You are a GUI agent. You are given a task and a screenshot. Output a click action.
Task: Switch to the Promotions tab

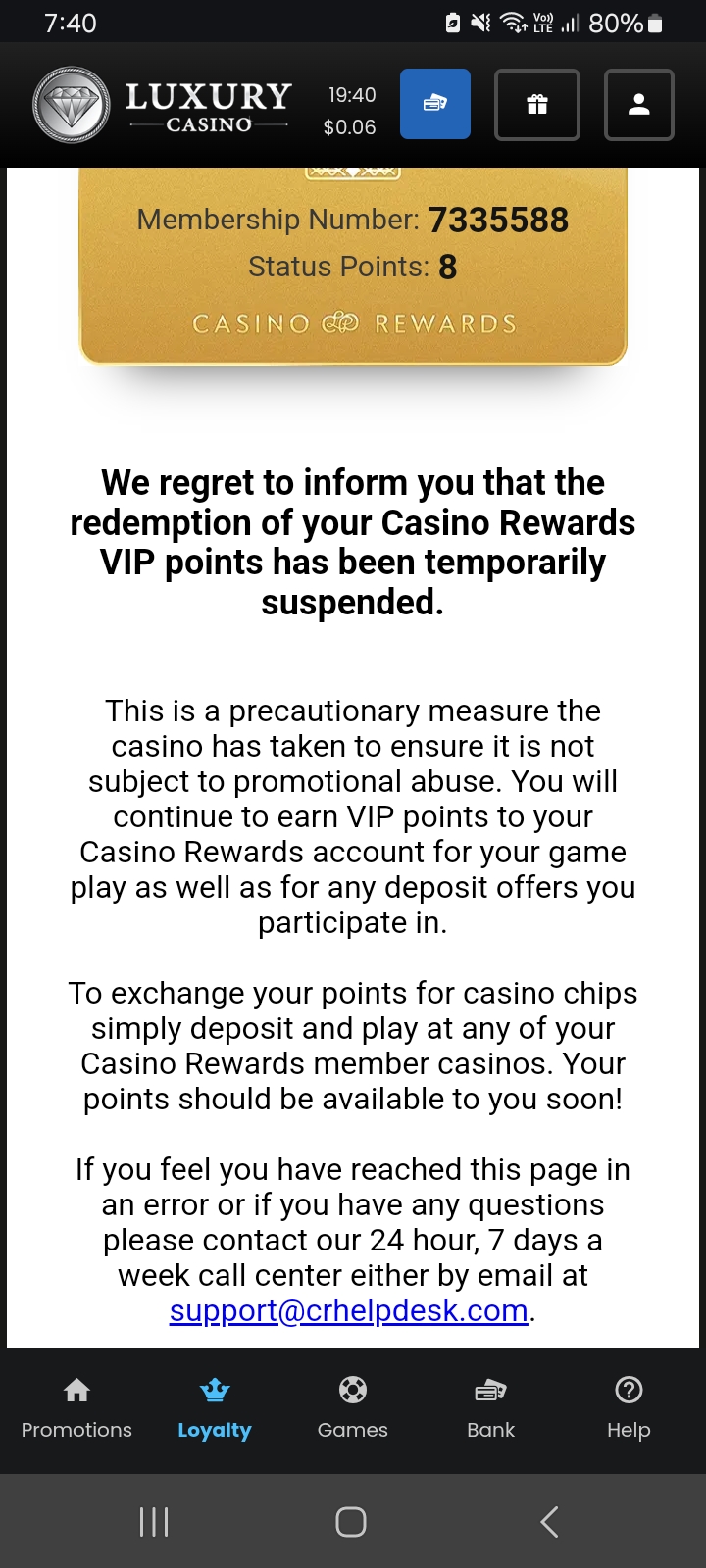76,1408
